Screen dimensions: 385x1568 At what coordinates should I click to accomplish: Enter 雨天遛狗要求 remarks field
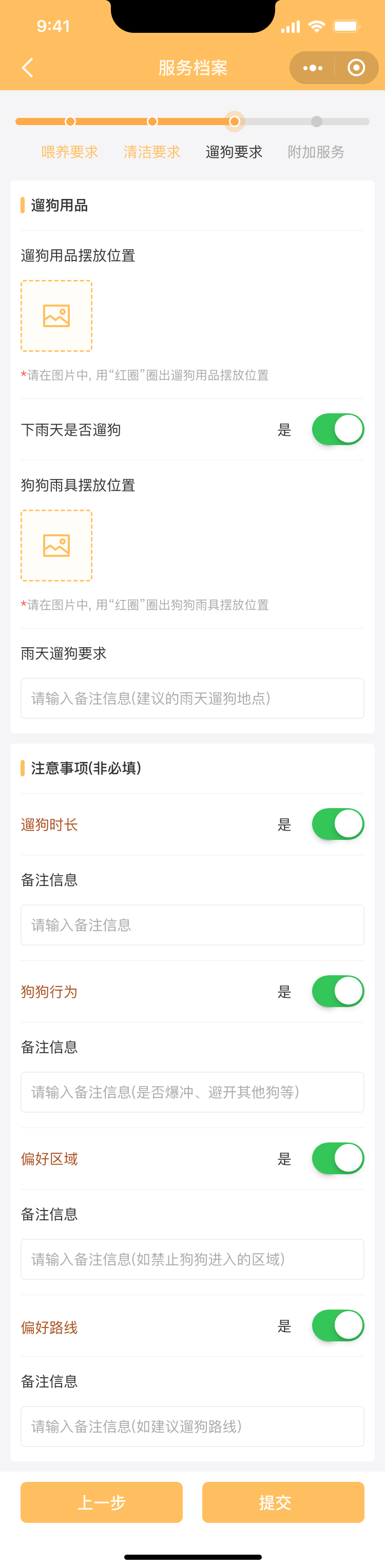(192, 698)
